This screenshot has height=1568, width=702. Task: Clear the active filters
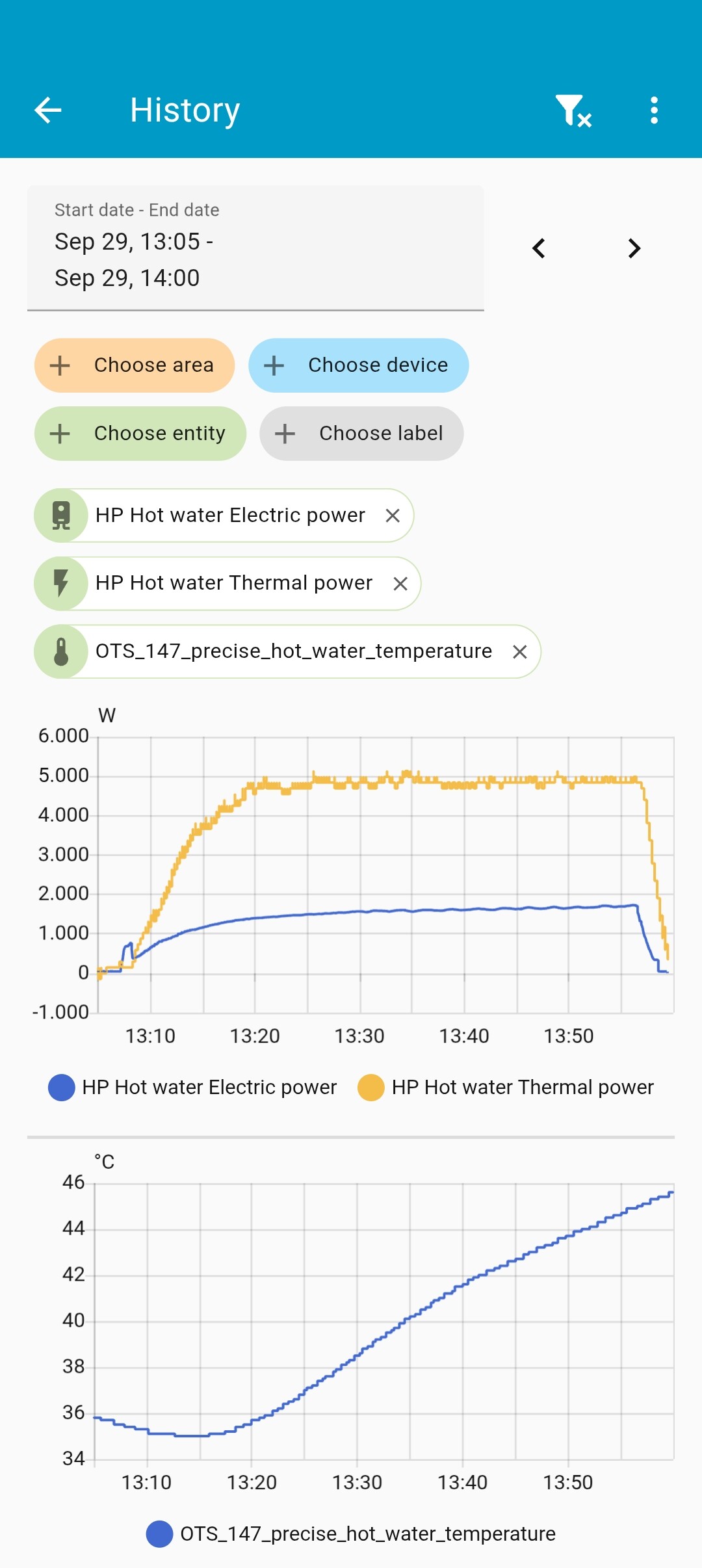[x=573, y=110]
